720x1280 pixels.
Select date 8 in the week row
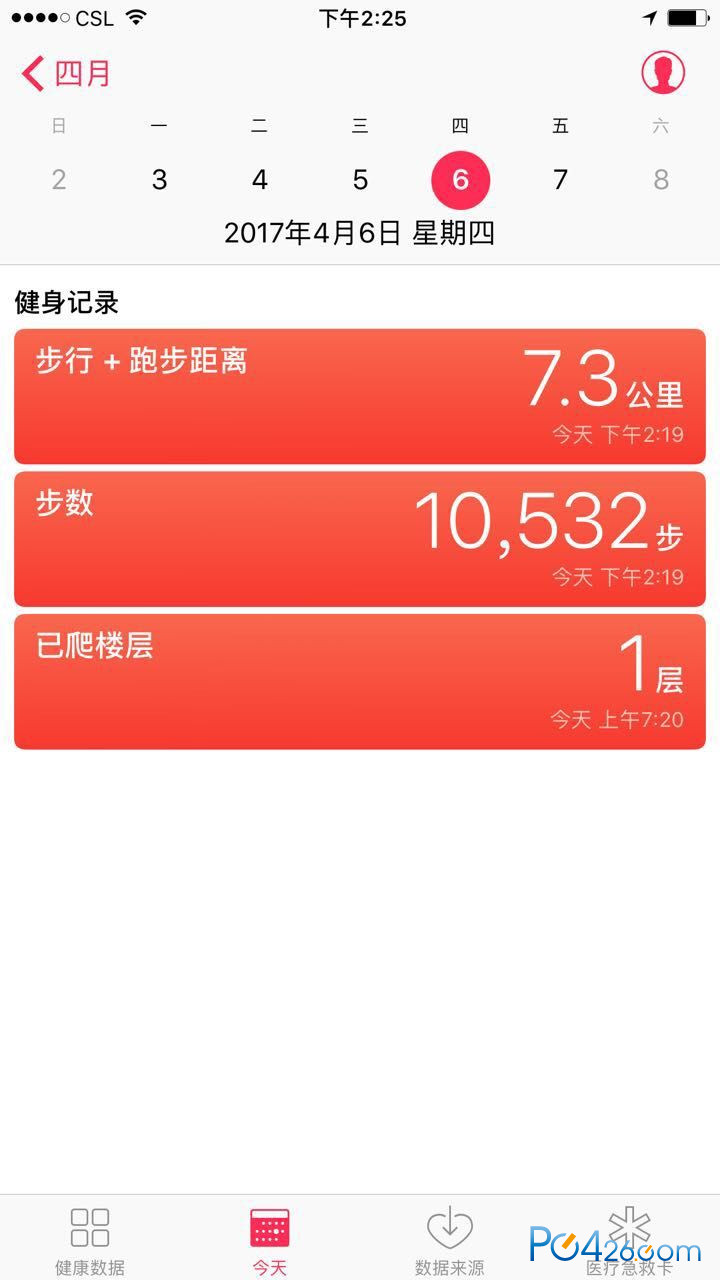[x=661, y=180]
